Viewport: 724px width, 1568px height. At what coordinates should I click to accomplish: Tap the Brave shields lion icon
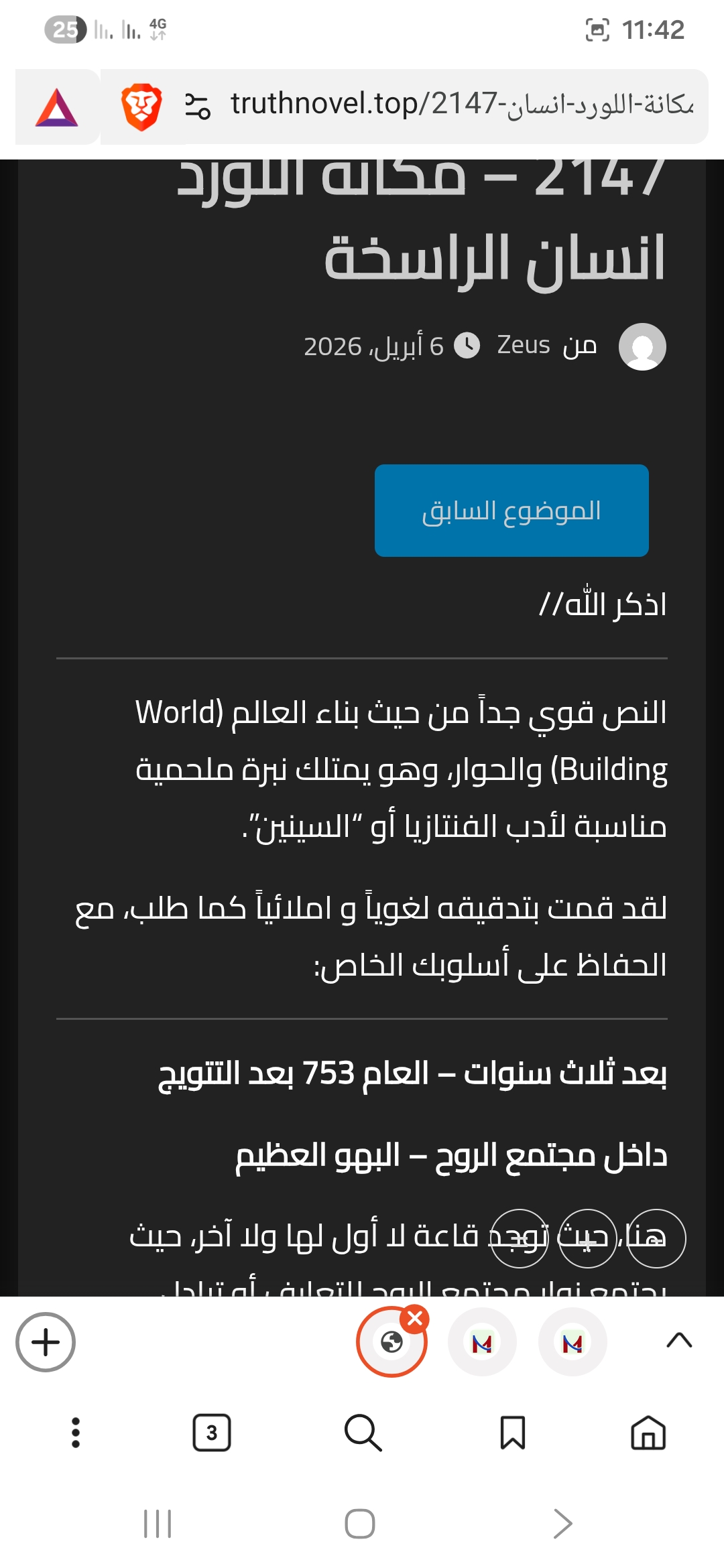pyautogui.click(x=141, y=107)
